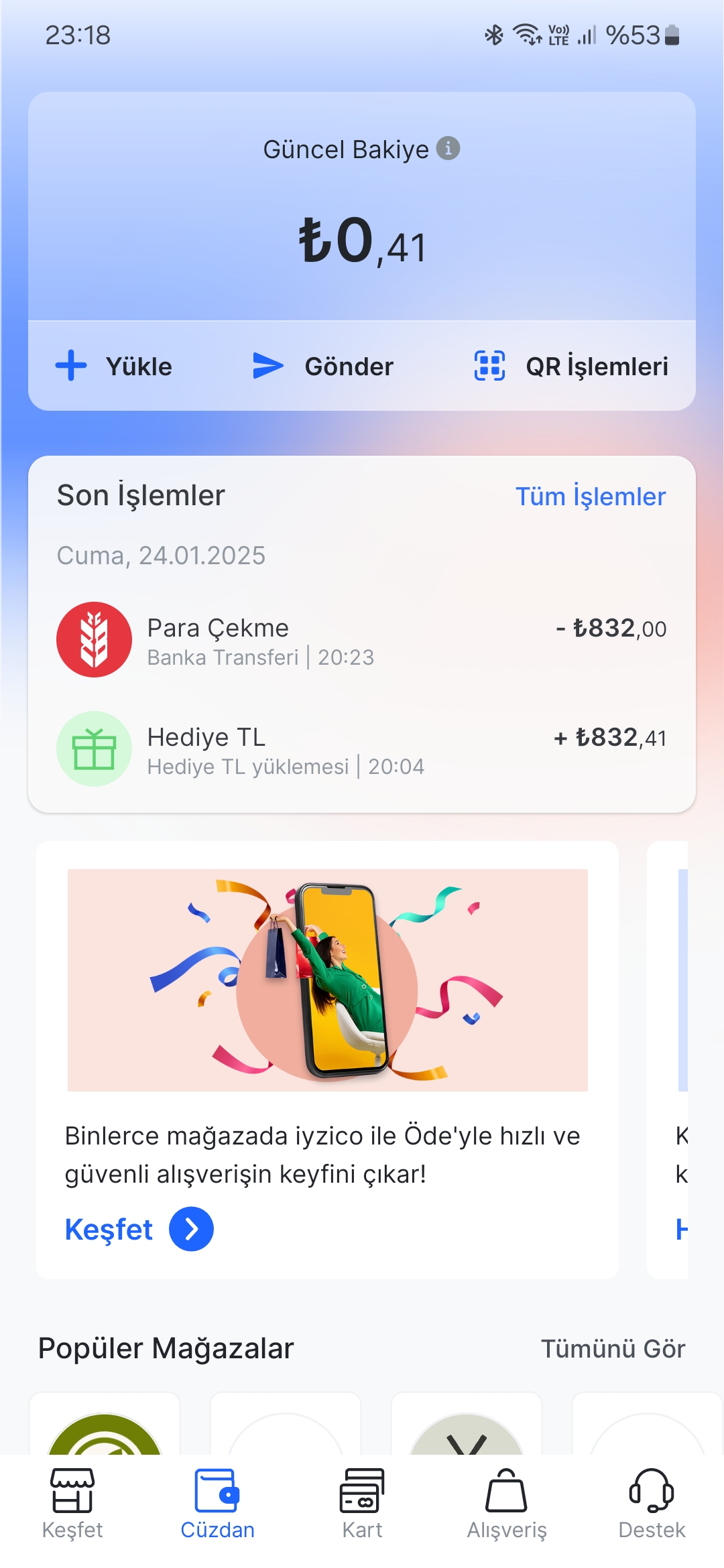The image size is (724, 1568).
Task: Open the iyzico ile Öde promo banner image
Action: click(x=327, y=980)
